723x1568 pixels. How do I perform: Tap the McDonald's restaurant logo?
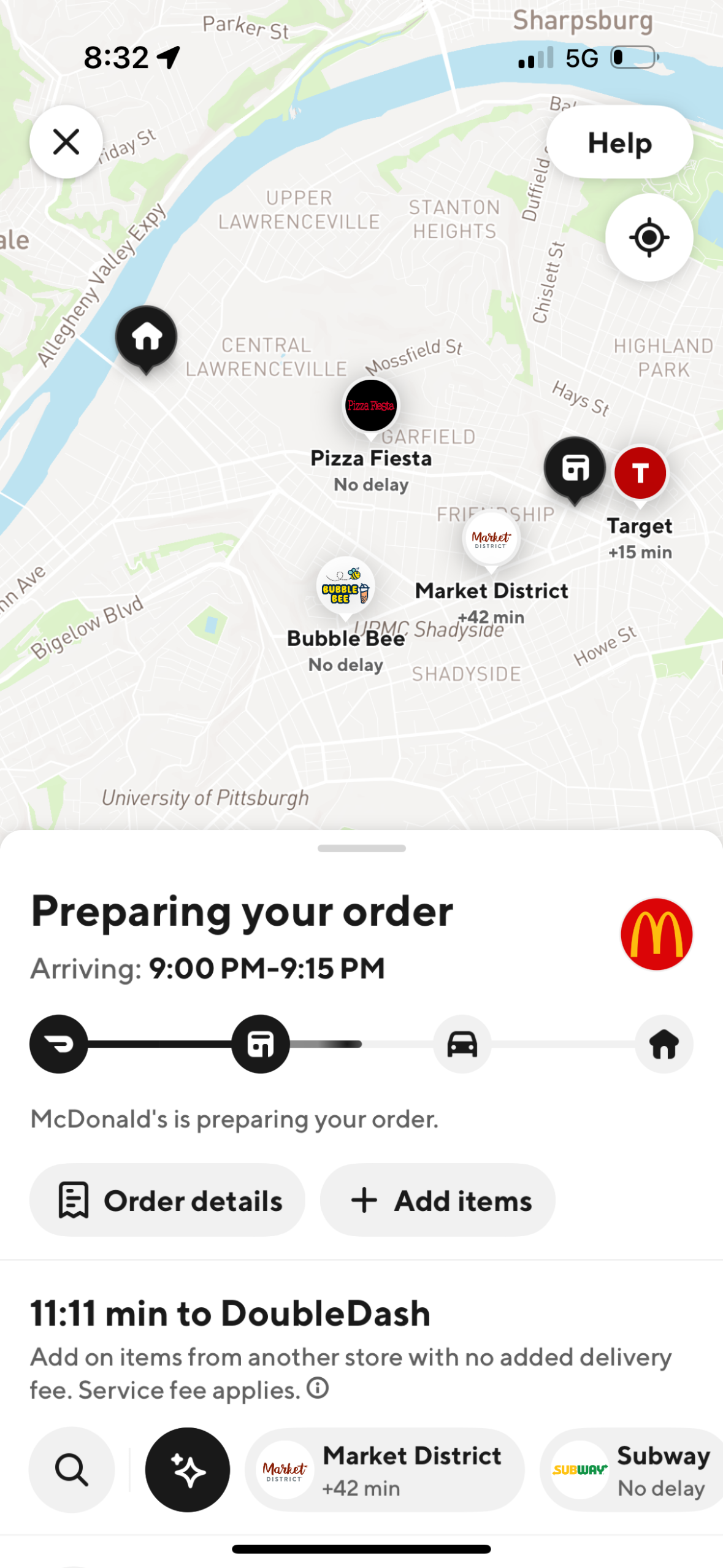point(656,934)
